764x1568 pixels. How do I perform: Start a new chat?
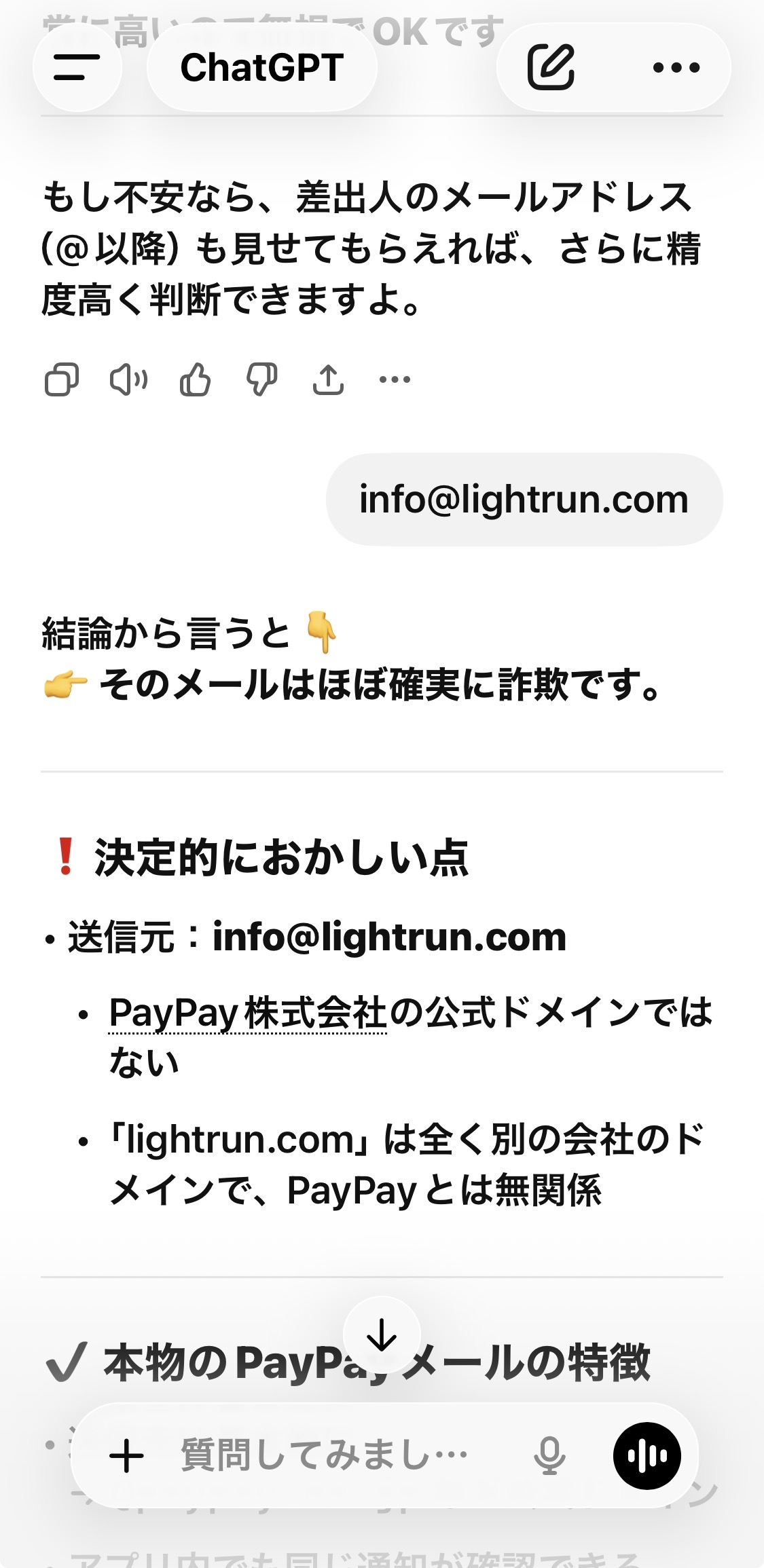(x=551, y=67)
